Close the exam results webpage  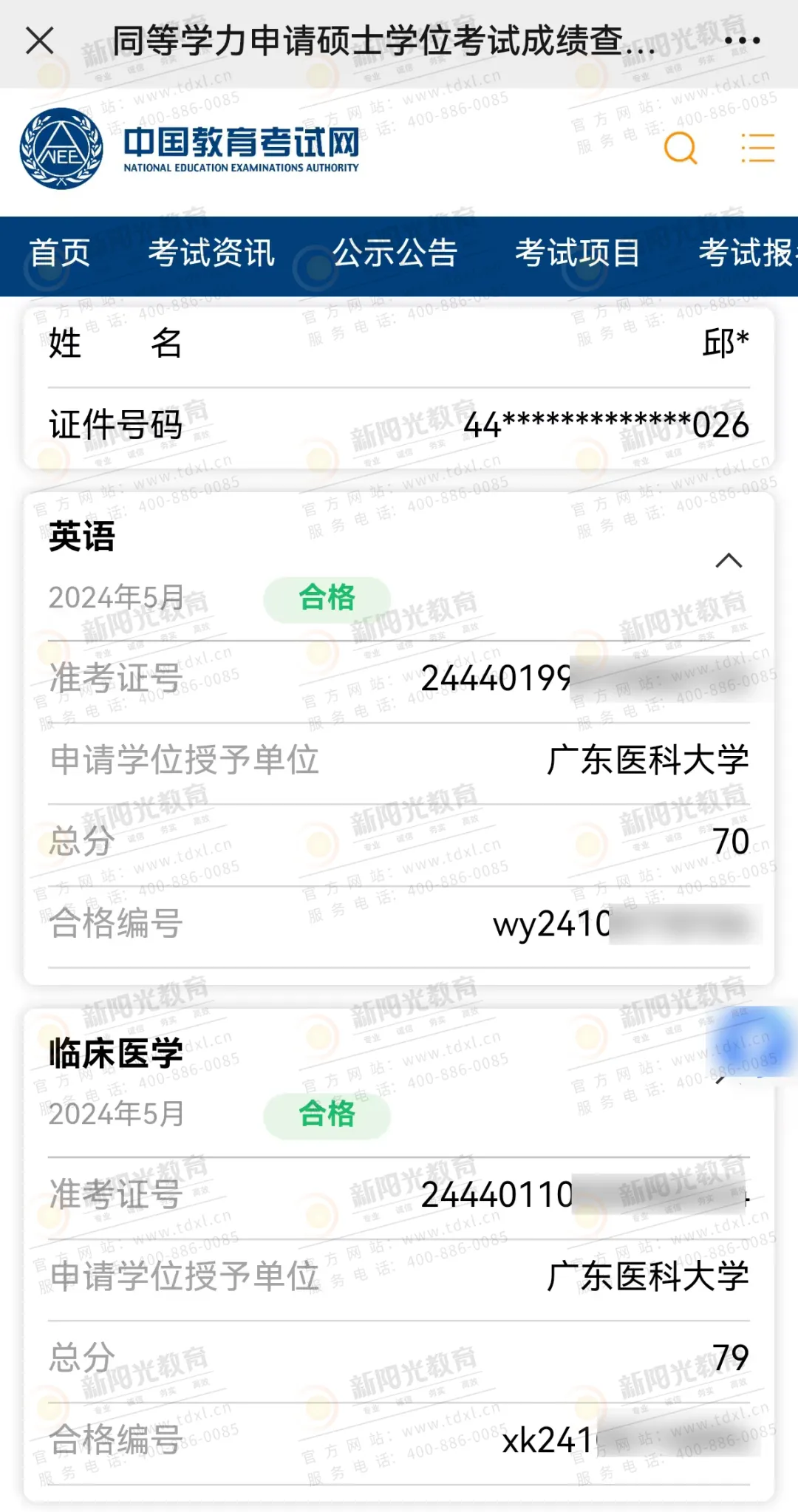[40, 41]
